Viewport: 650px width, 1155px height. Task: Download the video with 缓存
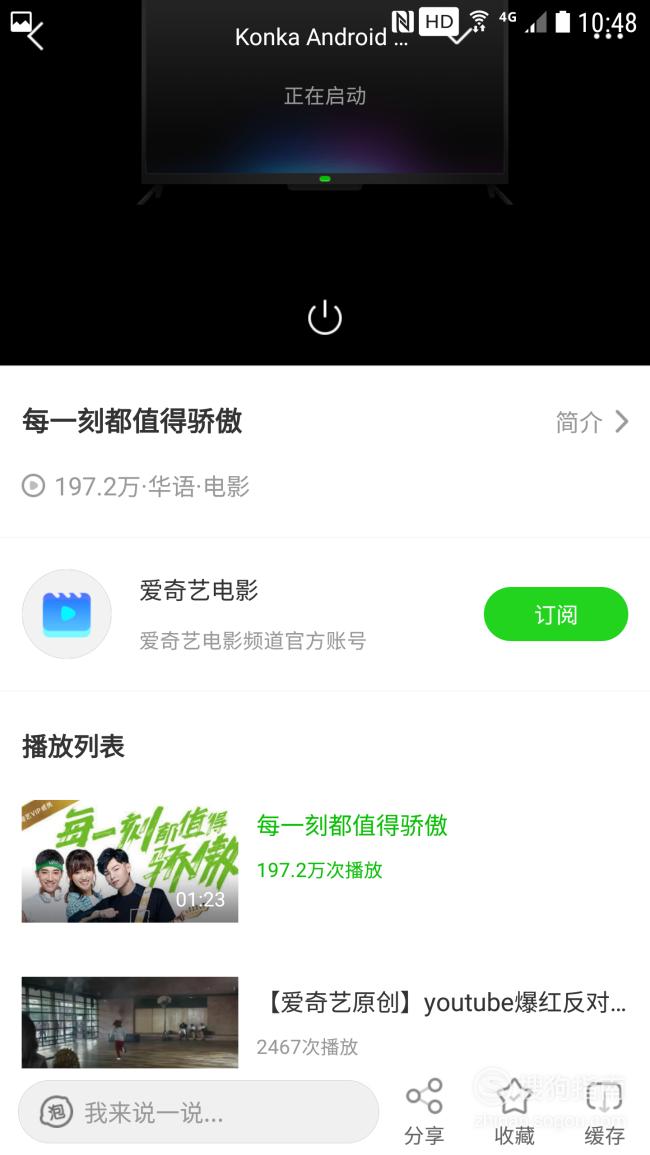point(605,1112)
